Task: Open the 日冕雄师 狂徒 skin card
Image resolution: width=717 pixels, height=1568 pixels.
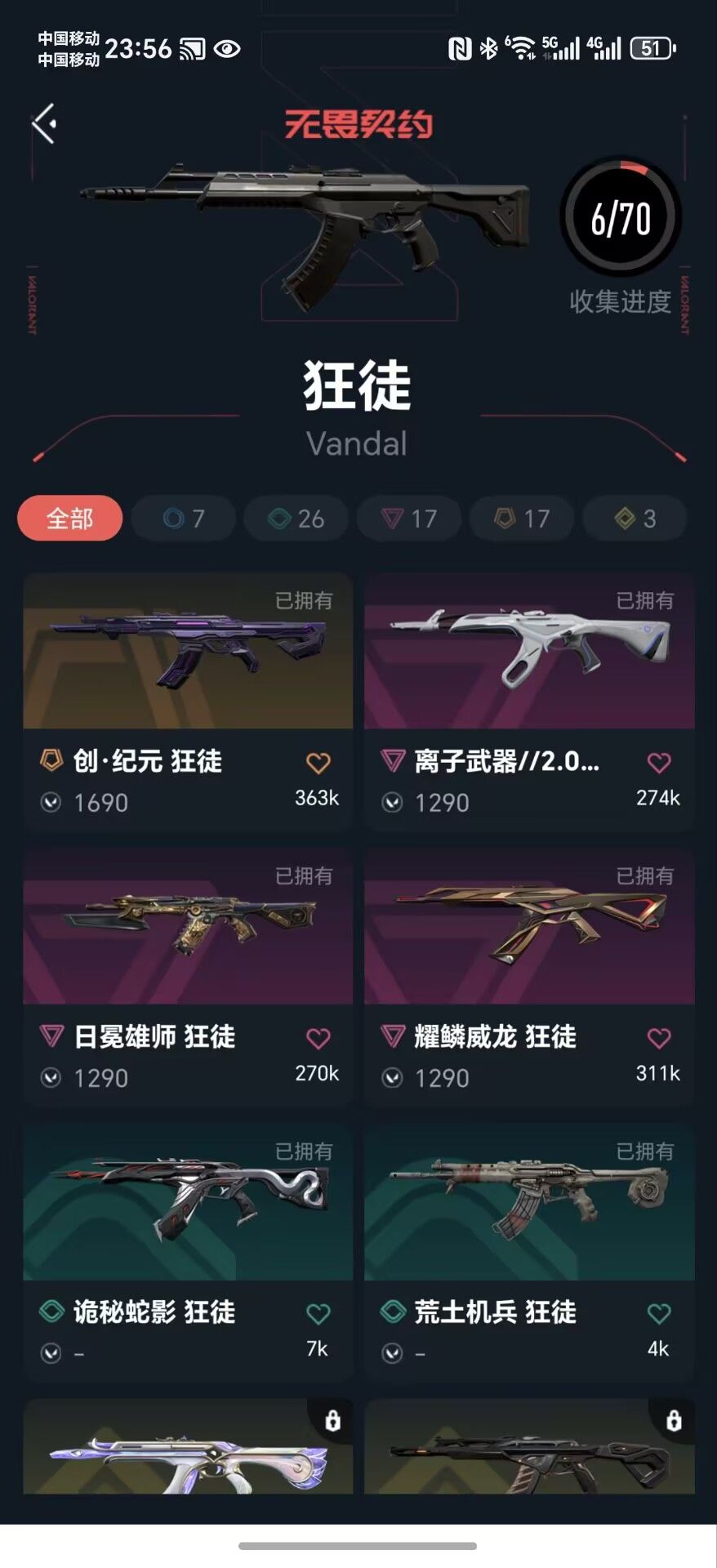Action: click(x=188, y=978)
